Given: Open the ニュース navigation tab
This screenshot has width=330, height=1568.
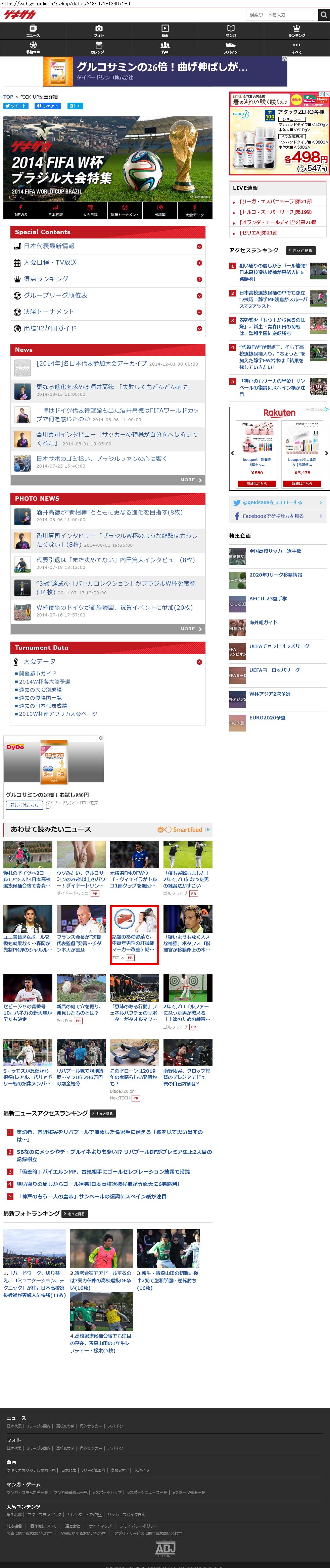Looking at the screenshot, I should click(x=33, y=31).
